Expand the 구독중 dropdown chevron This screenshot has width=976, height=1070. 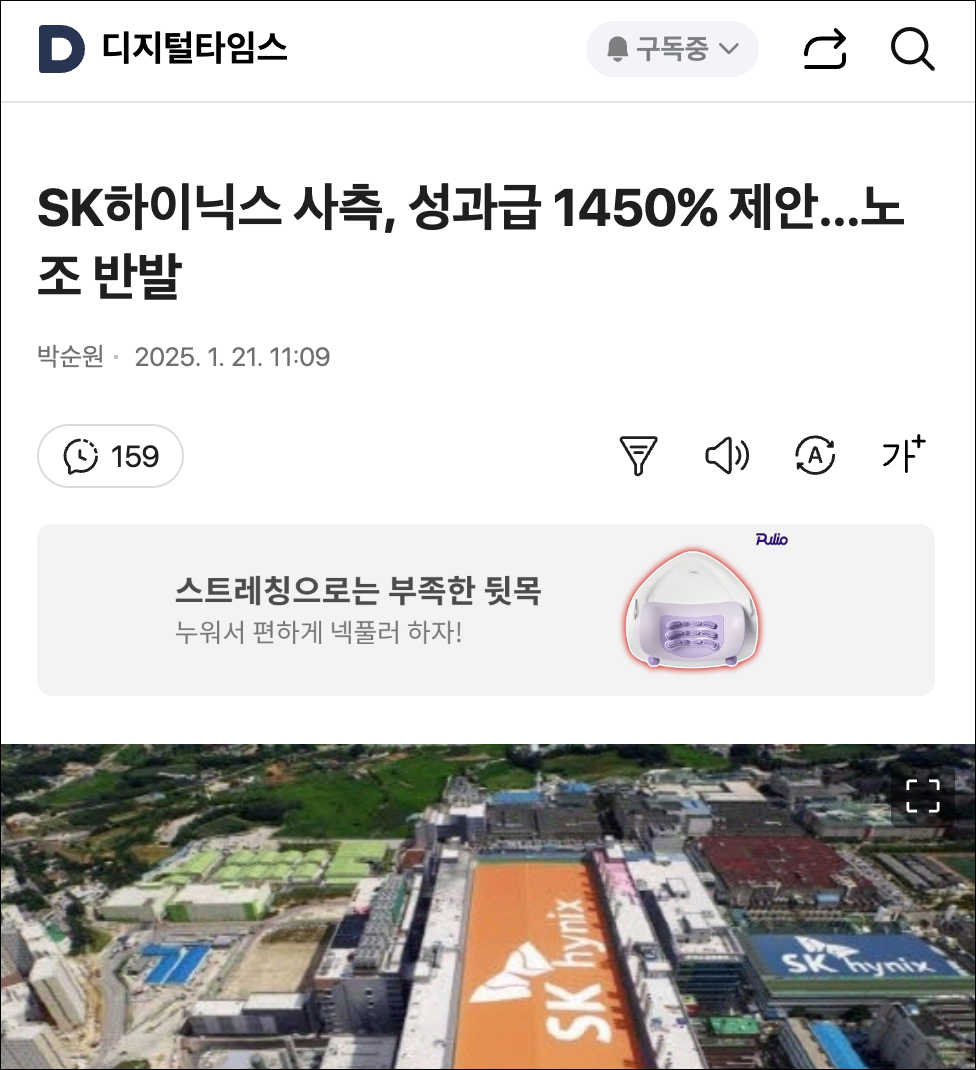730,48
